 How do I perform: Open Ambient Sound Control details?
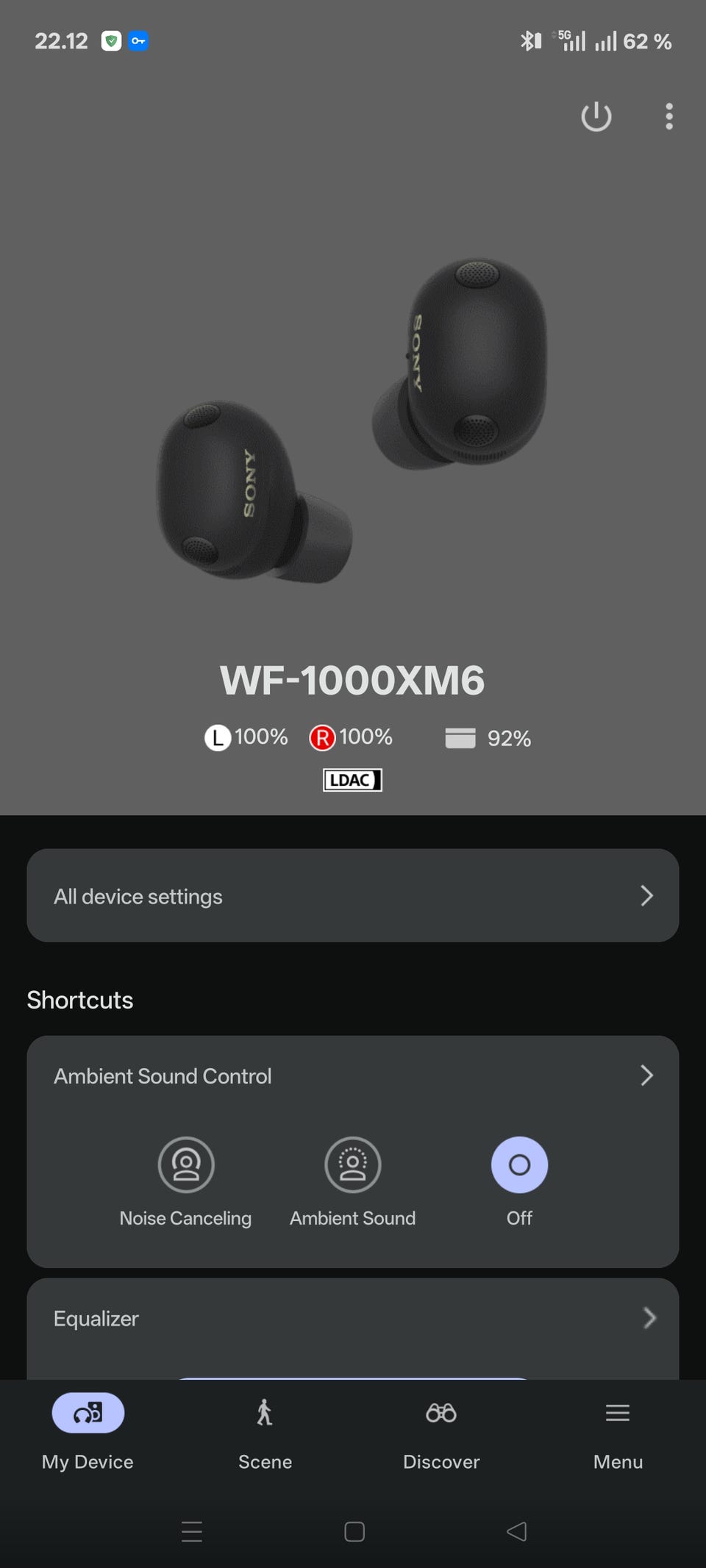click(353, 1075)
